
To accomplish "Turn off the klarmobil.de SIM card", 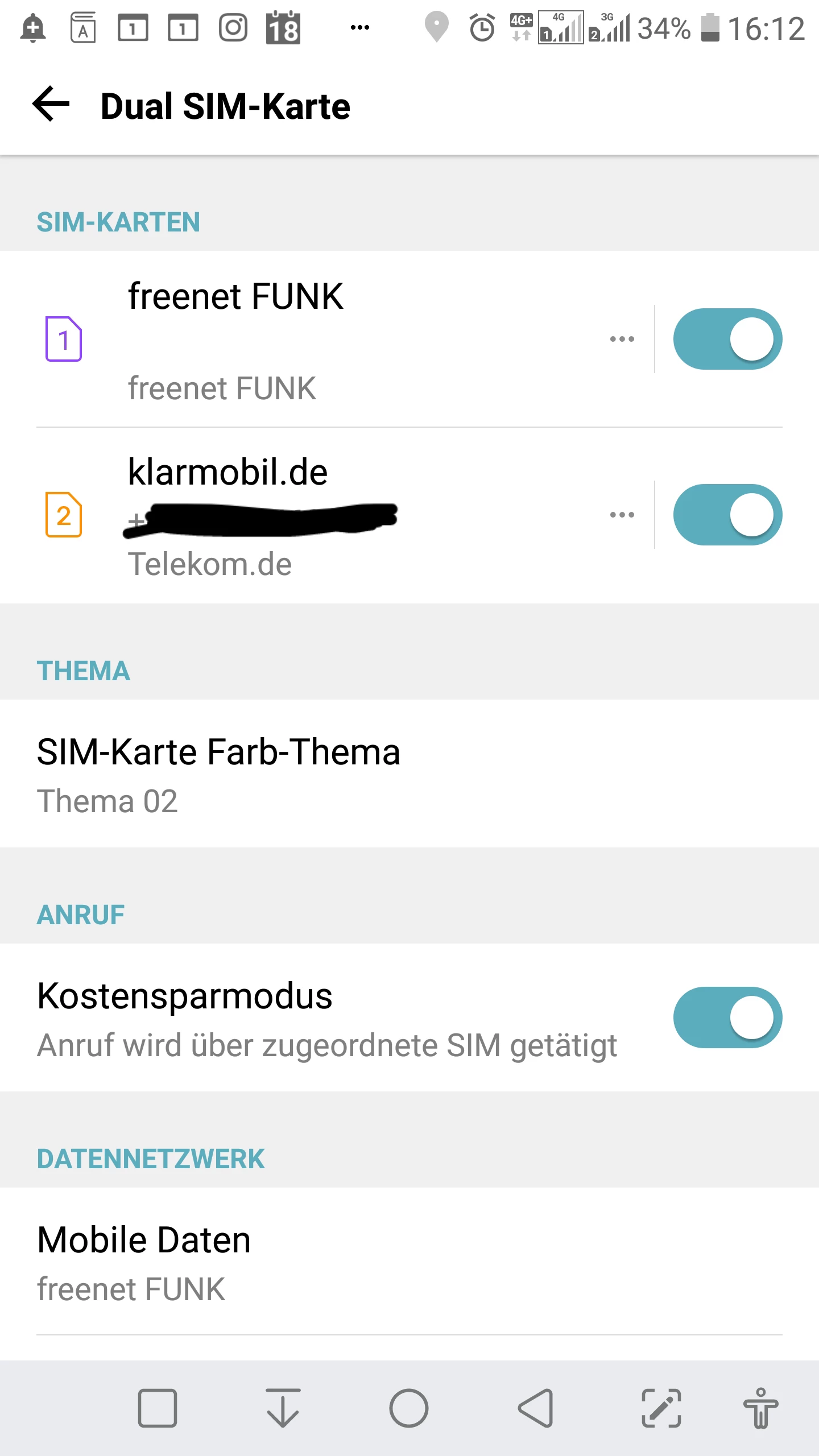I will pyautogui.click(x=727, y=515).
